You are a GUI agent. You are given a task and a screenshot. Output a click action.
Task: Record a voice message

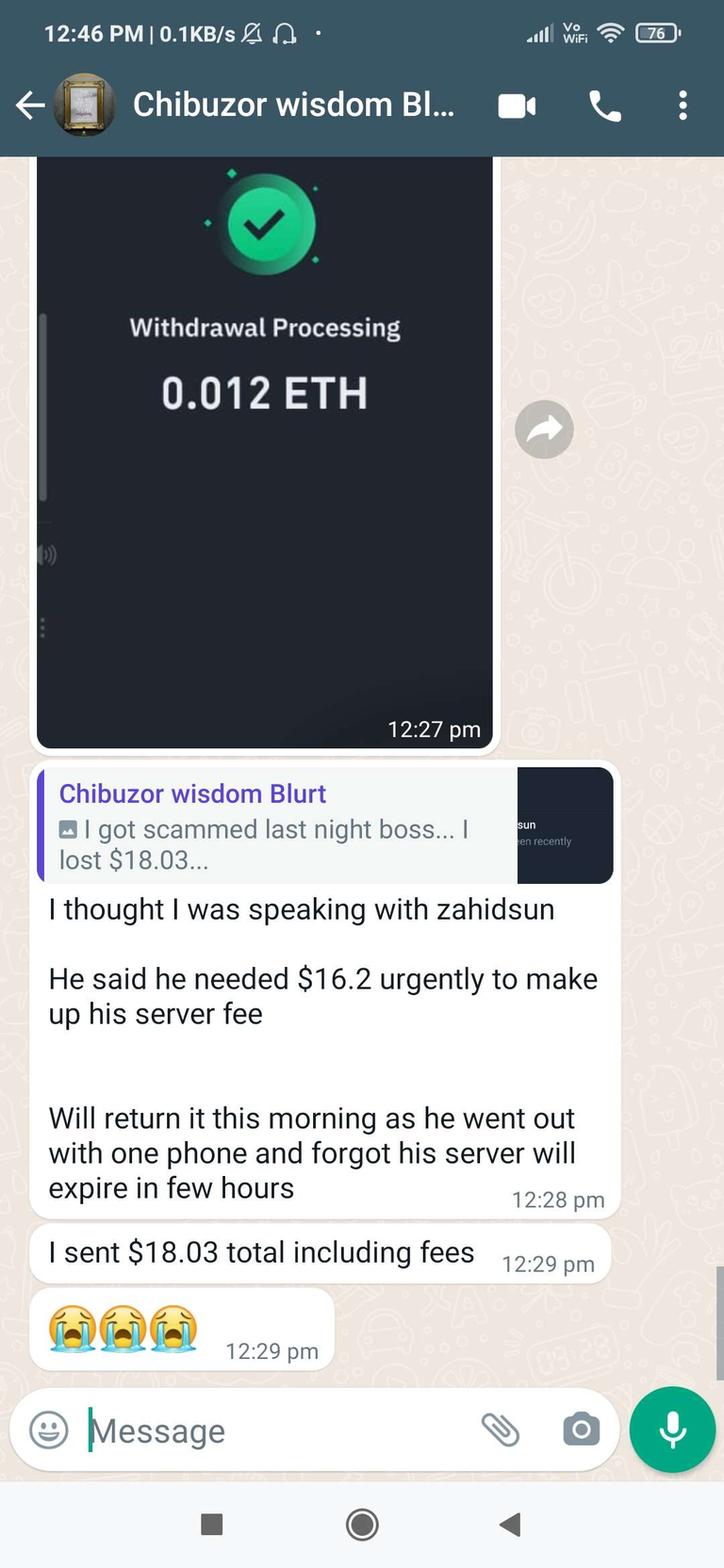672,1429
